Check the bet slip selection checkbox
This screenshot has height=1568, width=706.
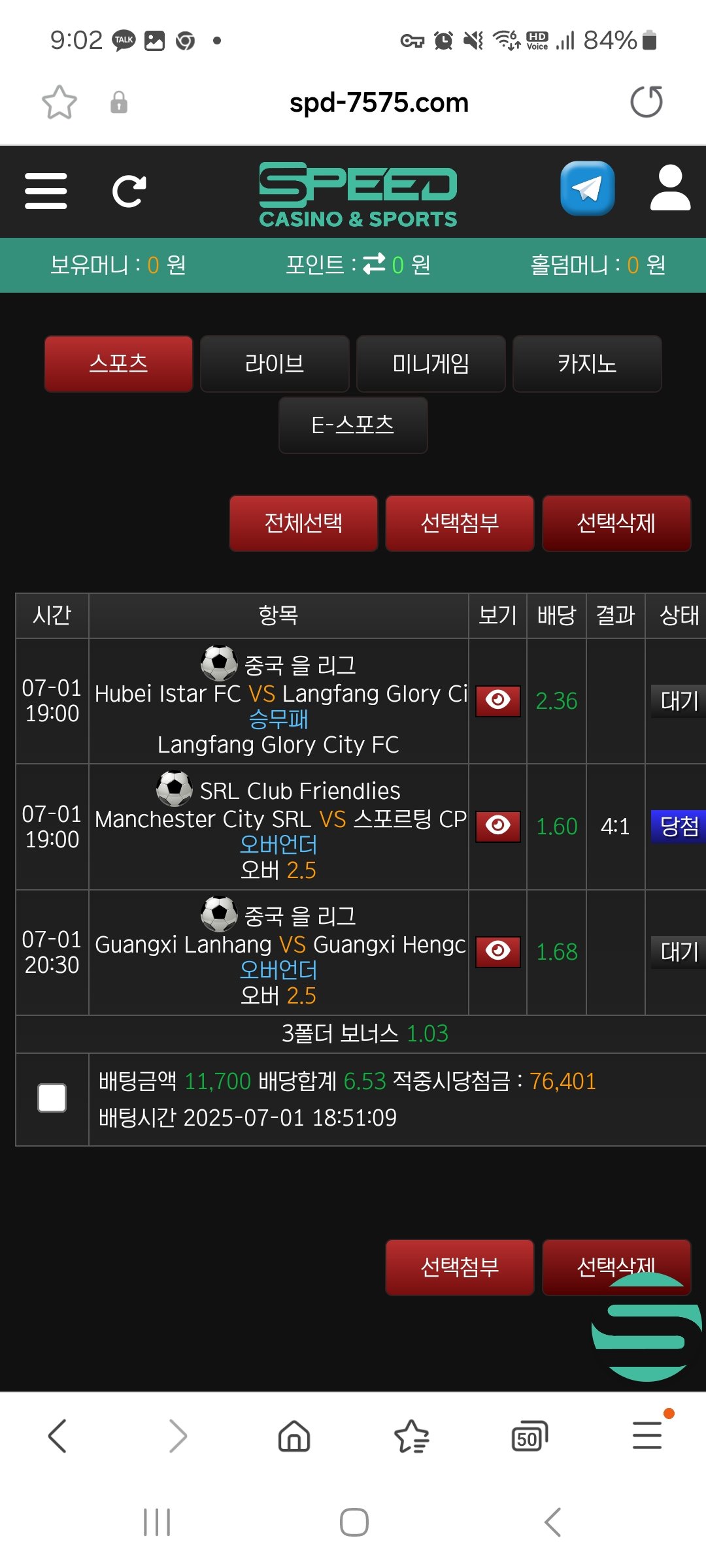pyautogui.click(x=52, y=1098)
